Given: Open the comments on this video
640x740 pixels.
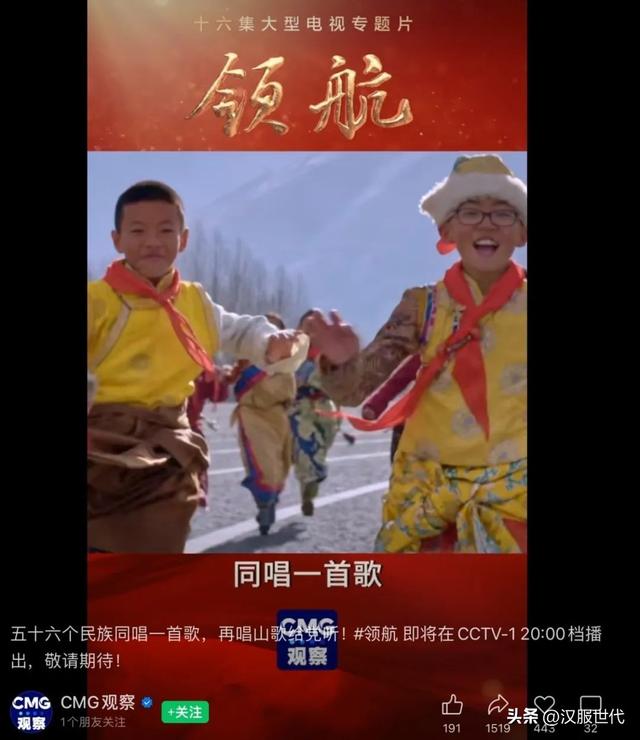Looking at the screenshot, I should point(591,705).
